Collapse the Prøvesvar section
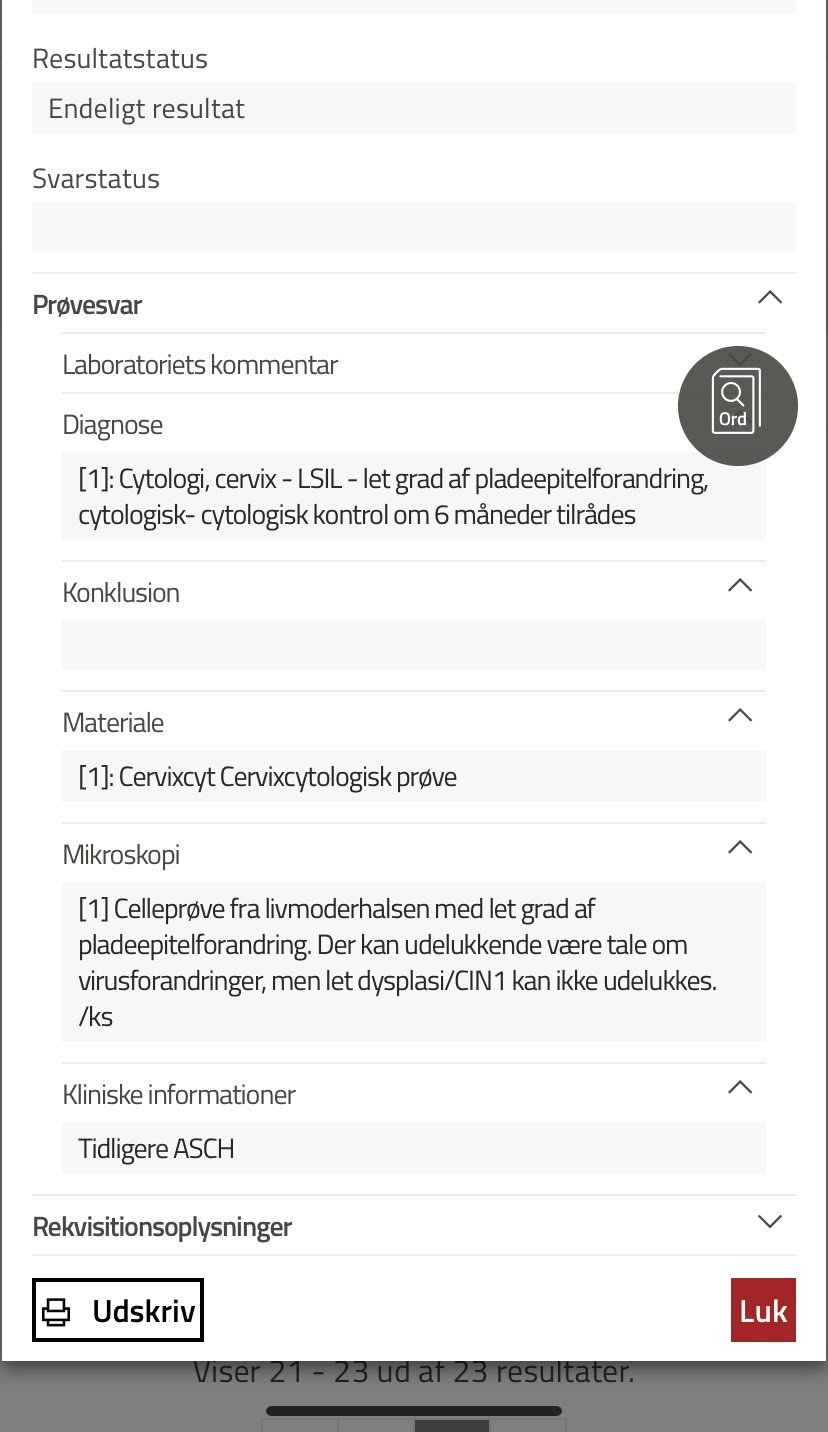 tap(769, 298)
